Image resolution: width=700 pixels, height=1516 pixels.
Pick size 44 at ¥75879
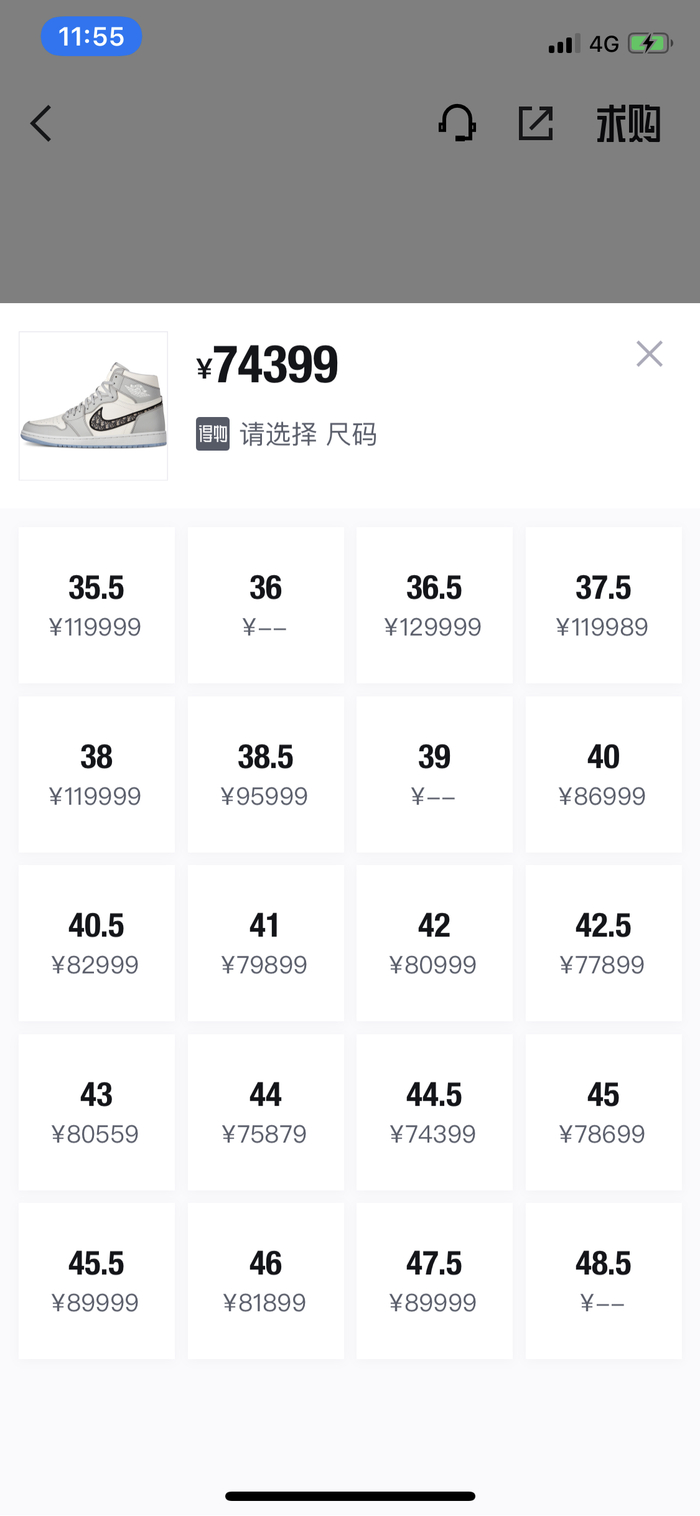266,1112
